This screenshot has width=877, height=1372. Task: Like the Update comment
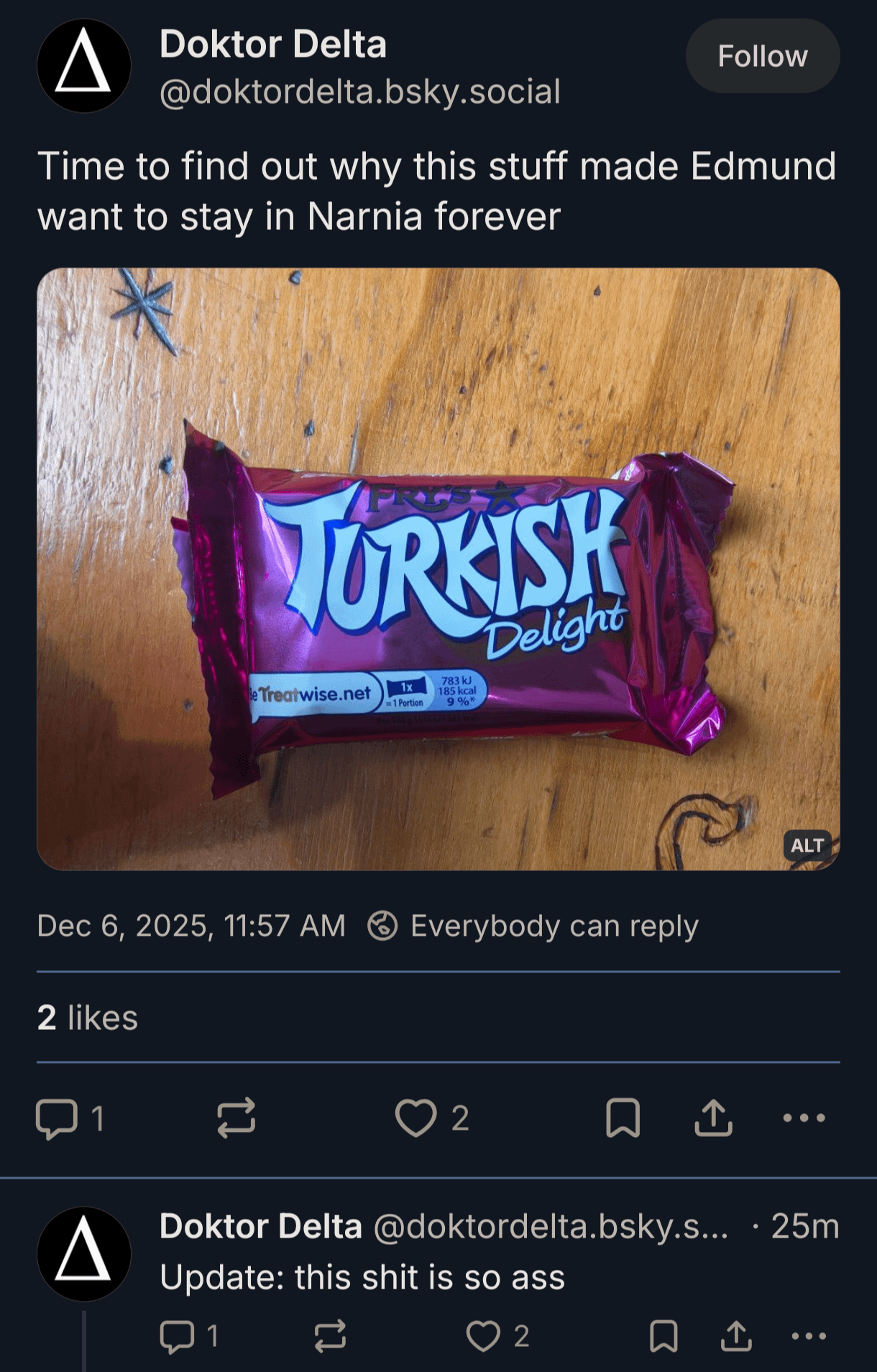[x=483, y=1336]
